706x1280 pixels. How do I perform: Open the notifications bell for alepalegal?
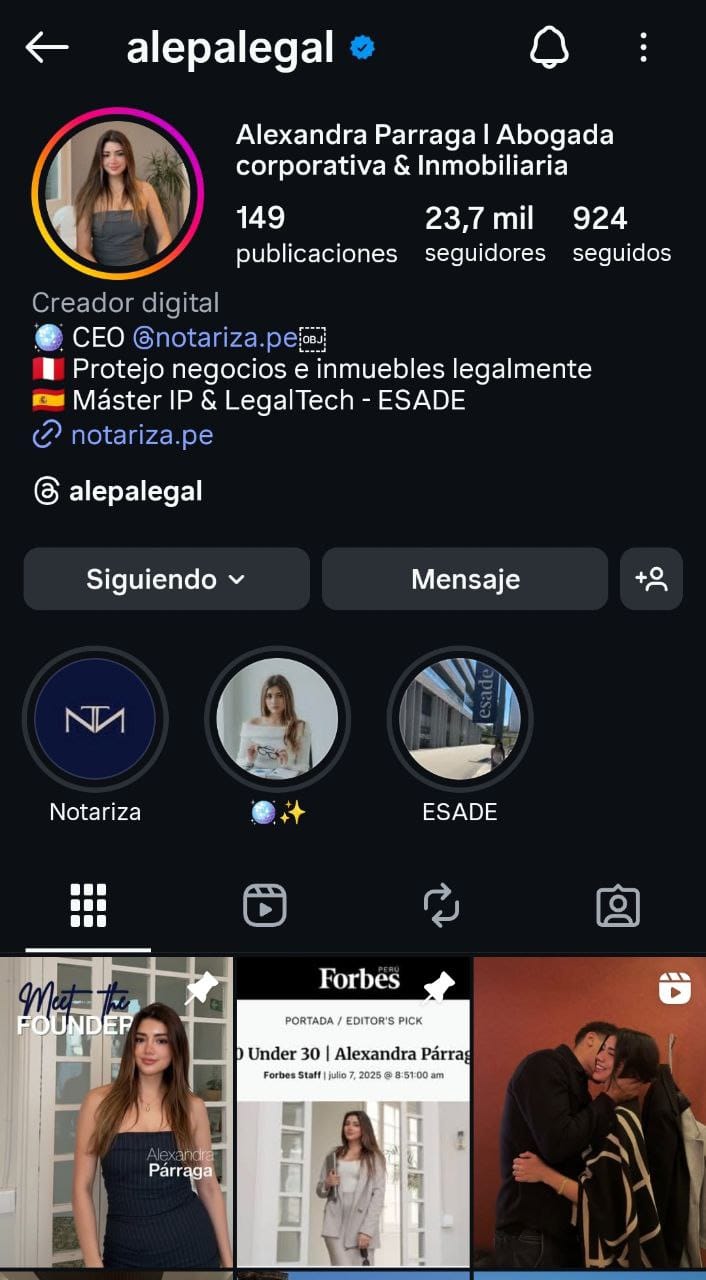548,47
